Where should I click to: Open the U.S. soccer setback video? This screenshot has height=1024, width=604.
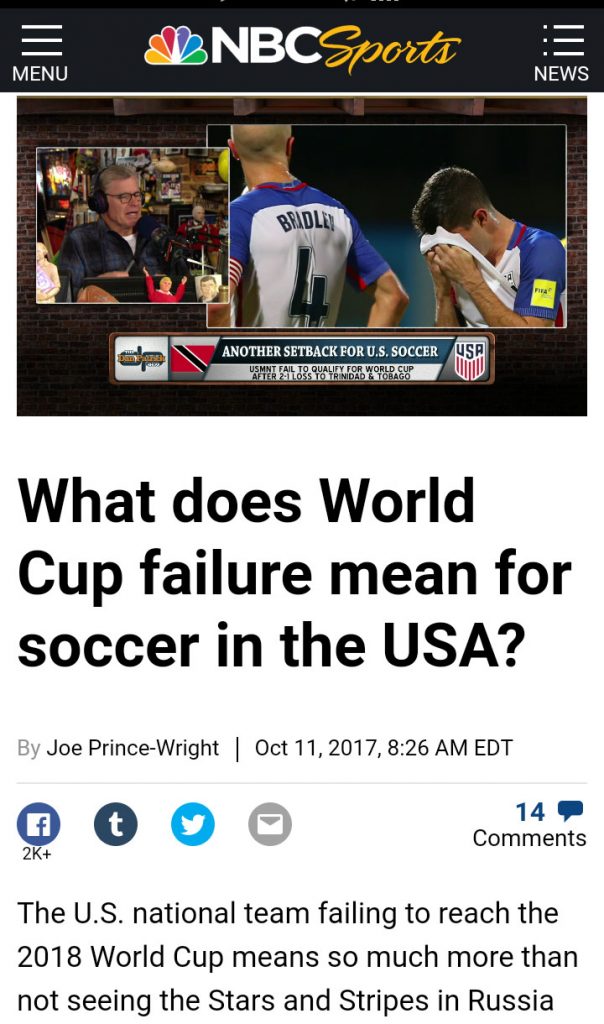(x=302, y=255)
